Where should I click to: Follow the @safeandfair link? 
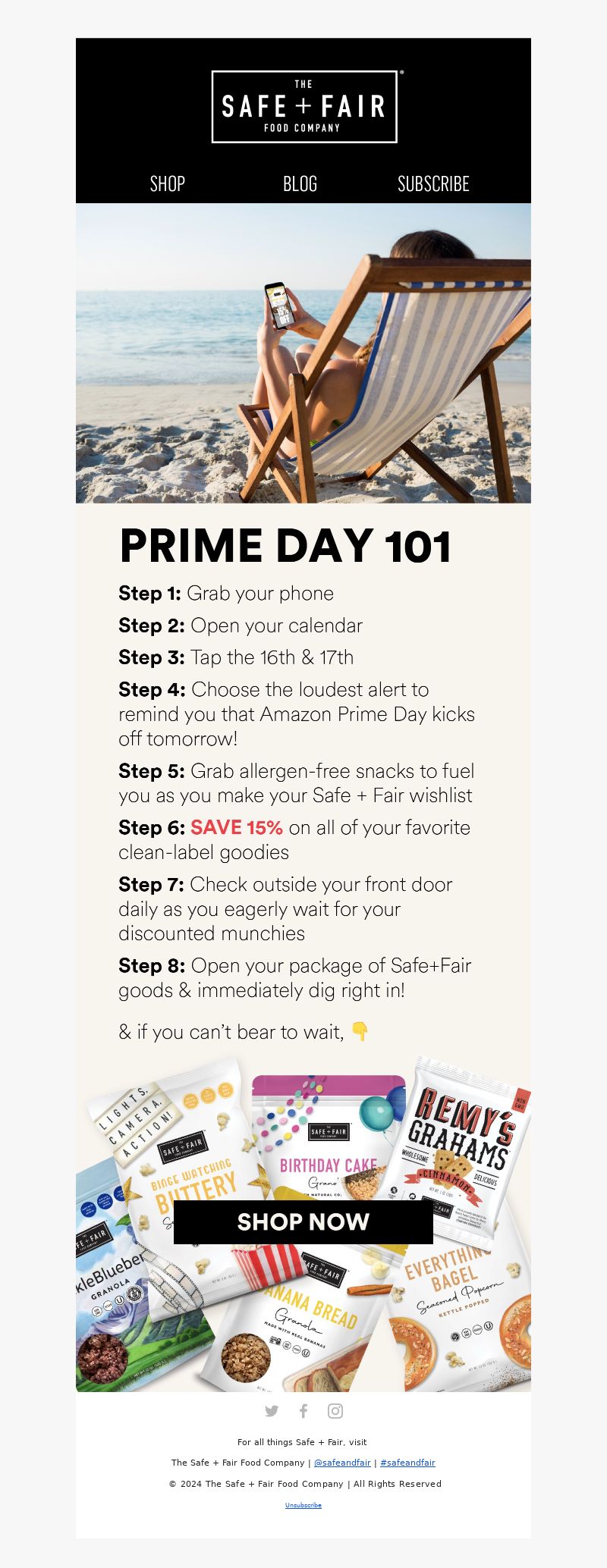pyautogui.click(x=342, y=1463)
